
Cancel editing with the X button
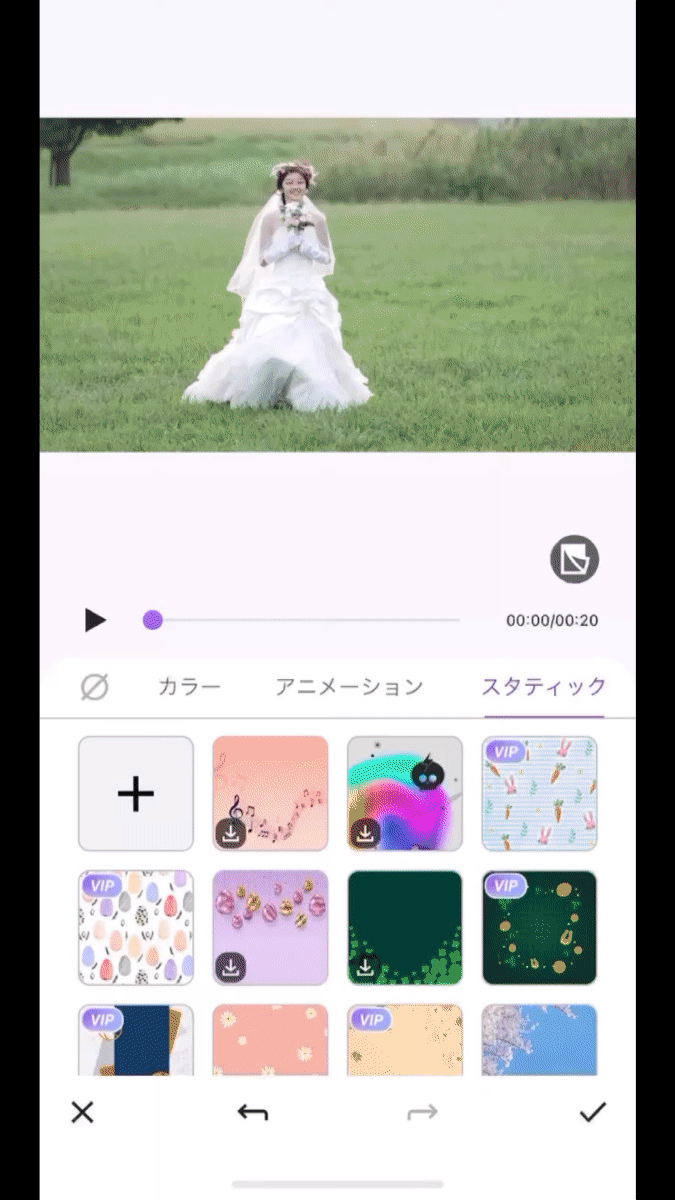point(82,1112)
